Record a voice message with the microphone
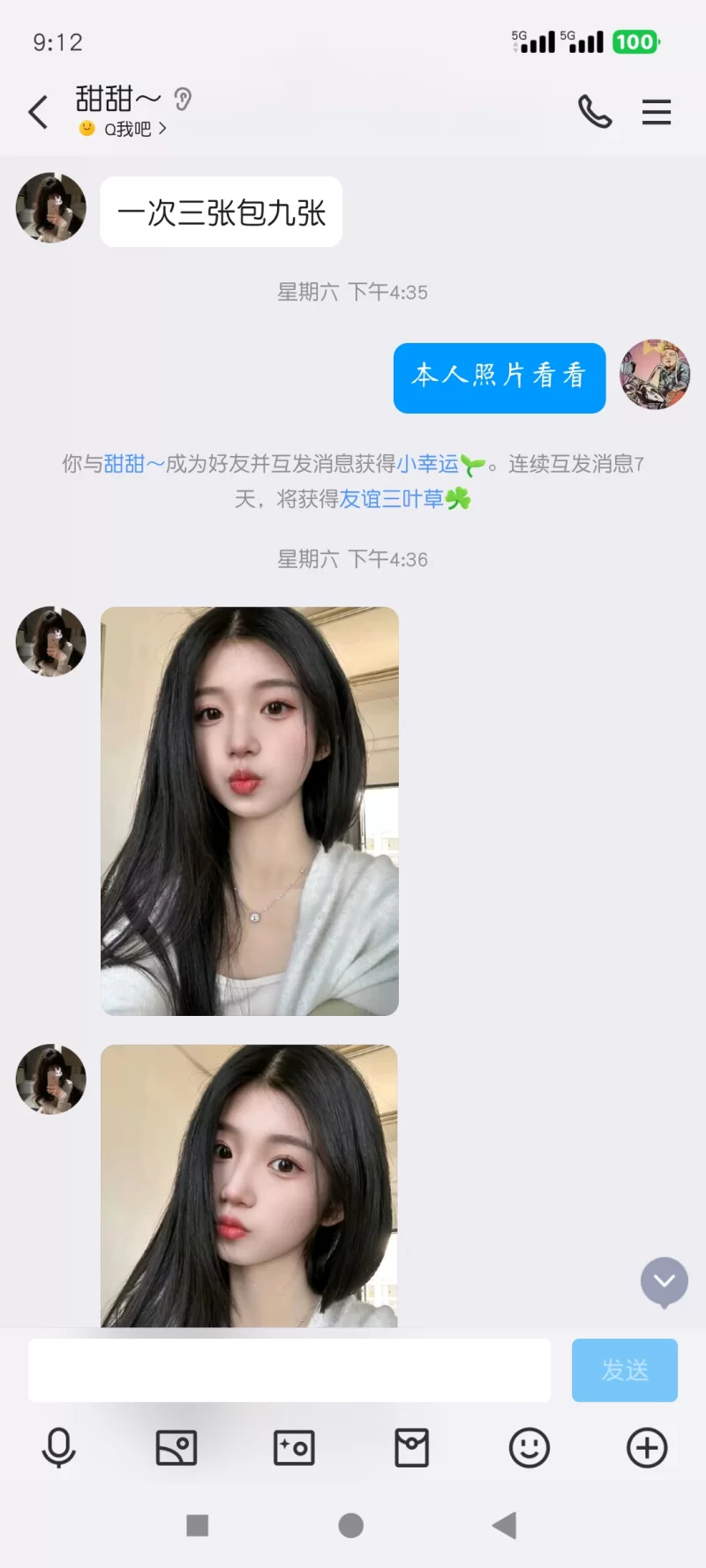Screen dimensions: 706x1568 tap(59, 1447)
